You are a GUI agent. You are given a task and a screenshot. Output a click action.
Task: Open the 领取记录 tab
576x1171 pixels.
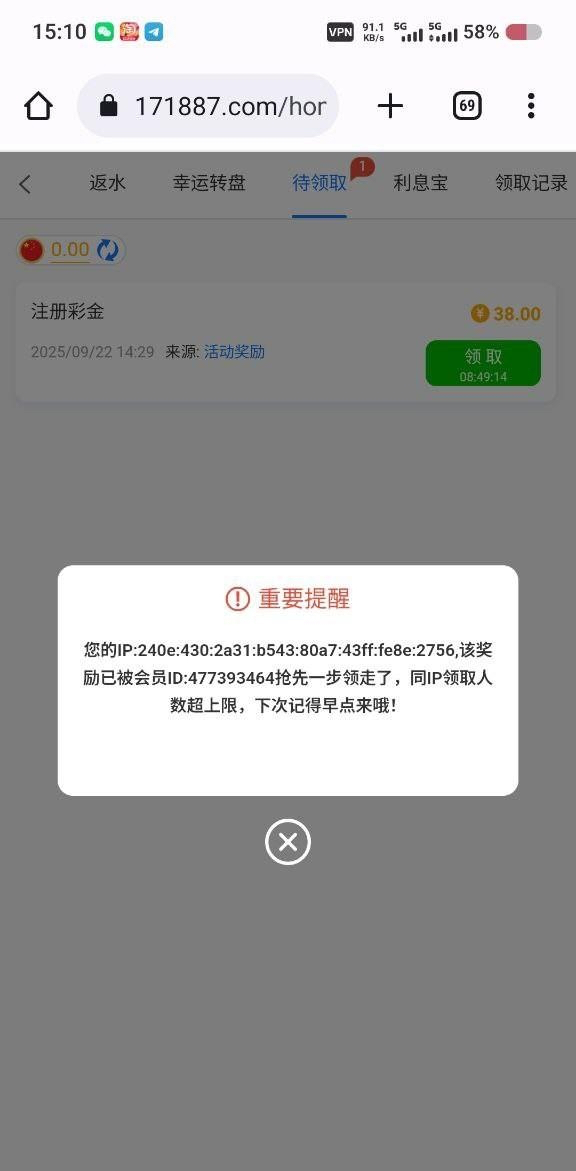tap(531, 183)
